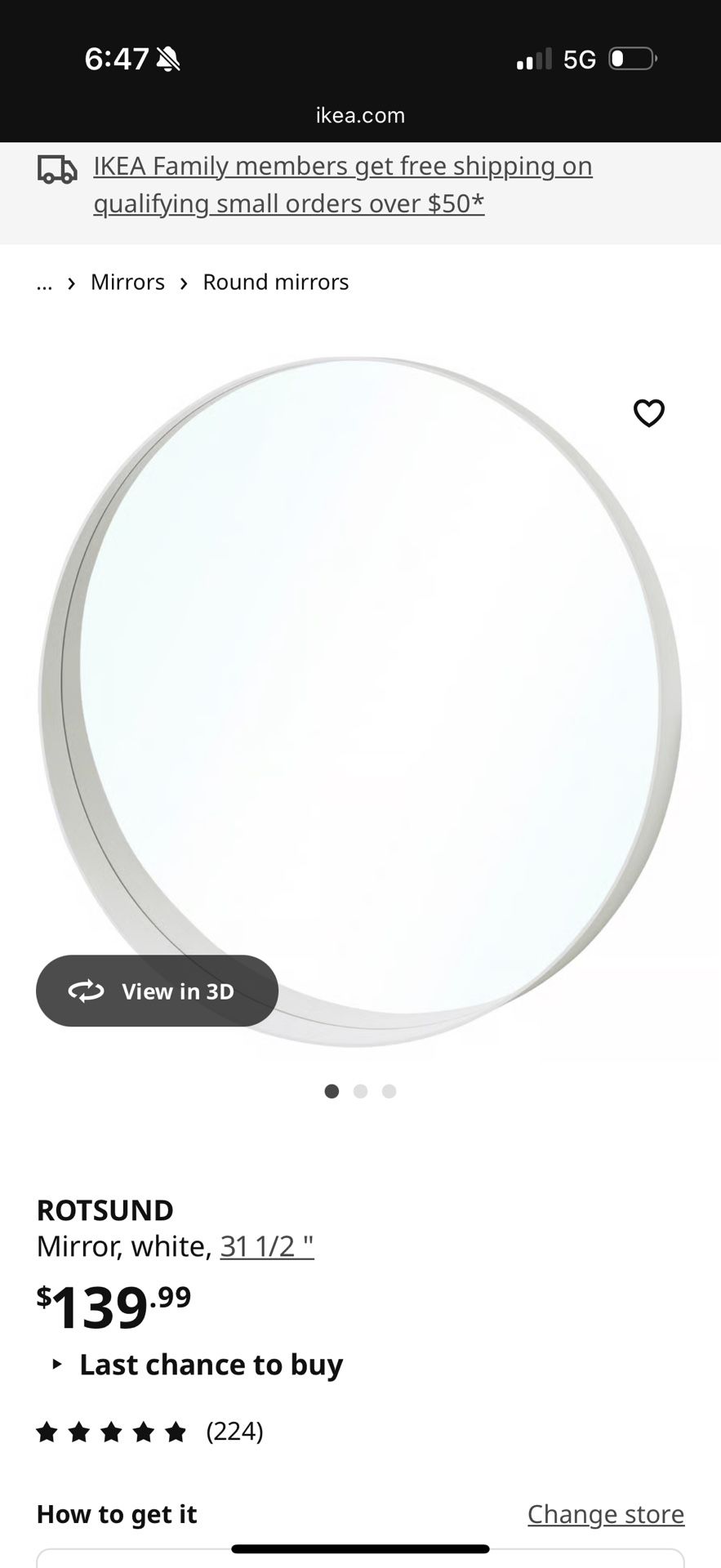Expand the truncated breadcrumb via the ellipsis
This screenshot has height=1568, width=721.
point(44,282)
